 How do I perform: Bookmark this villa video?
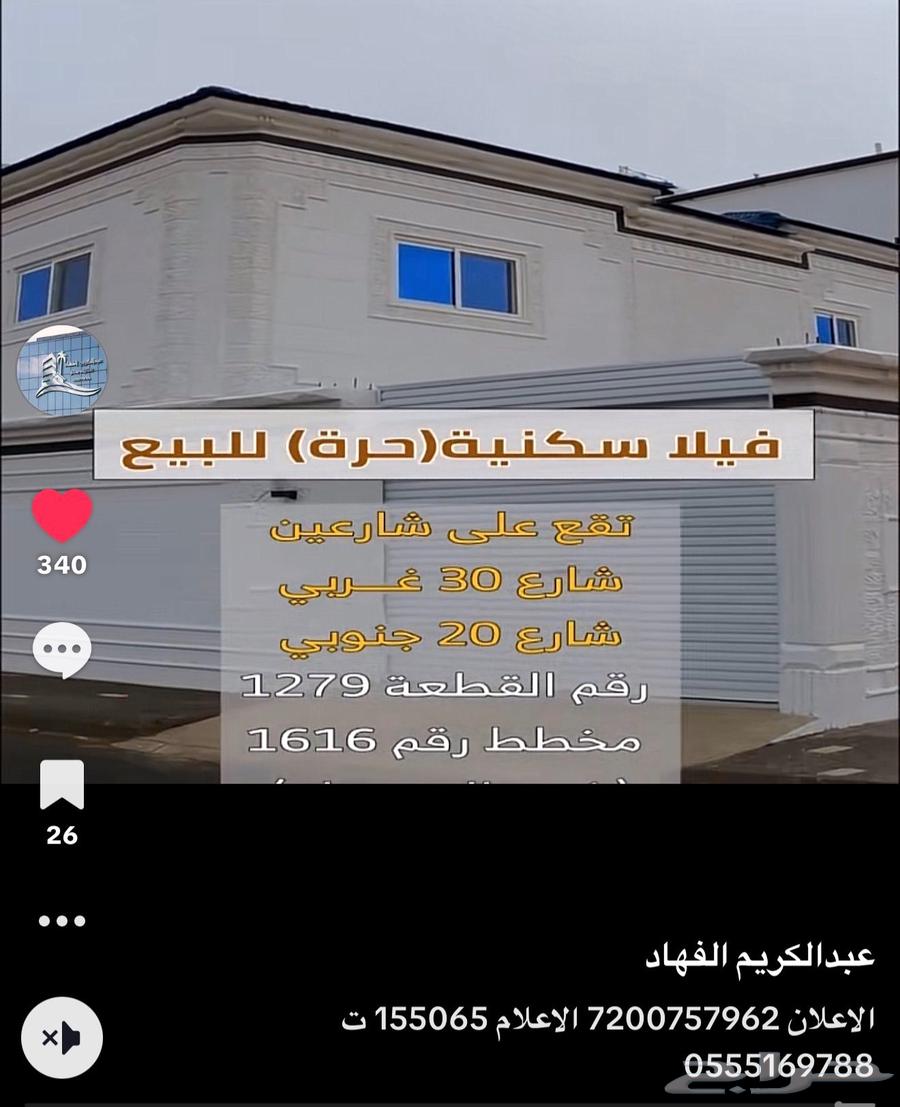point(62,785)
